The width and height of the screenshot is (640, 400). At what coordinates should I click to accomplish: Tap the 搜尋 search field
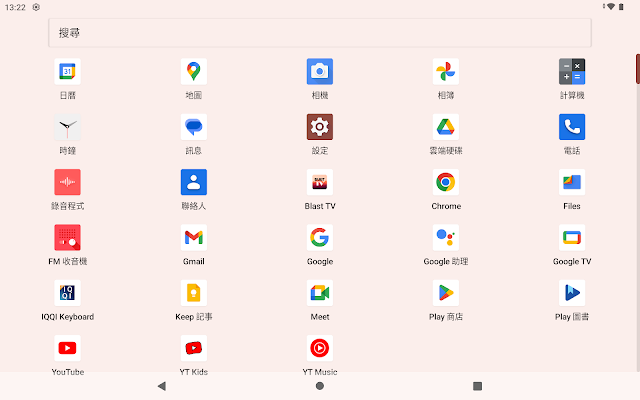pos(320,33)
